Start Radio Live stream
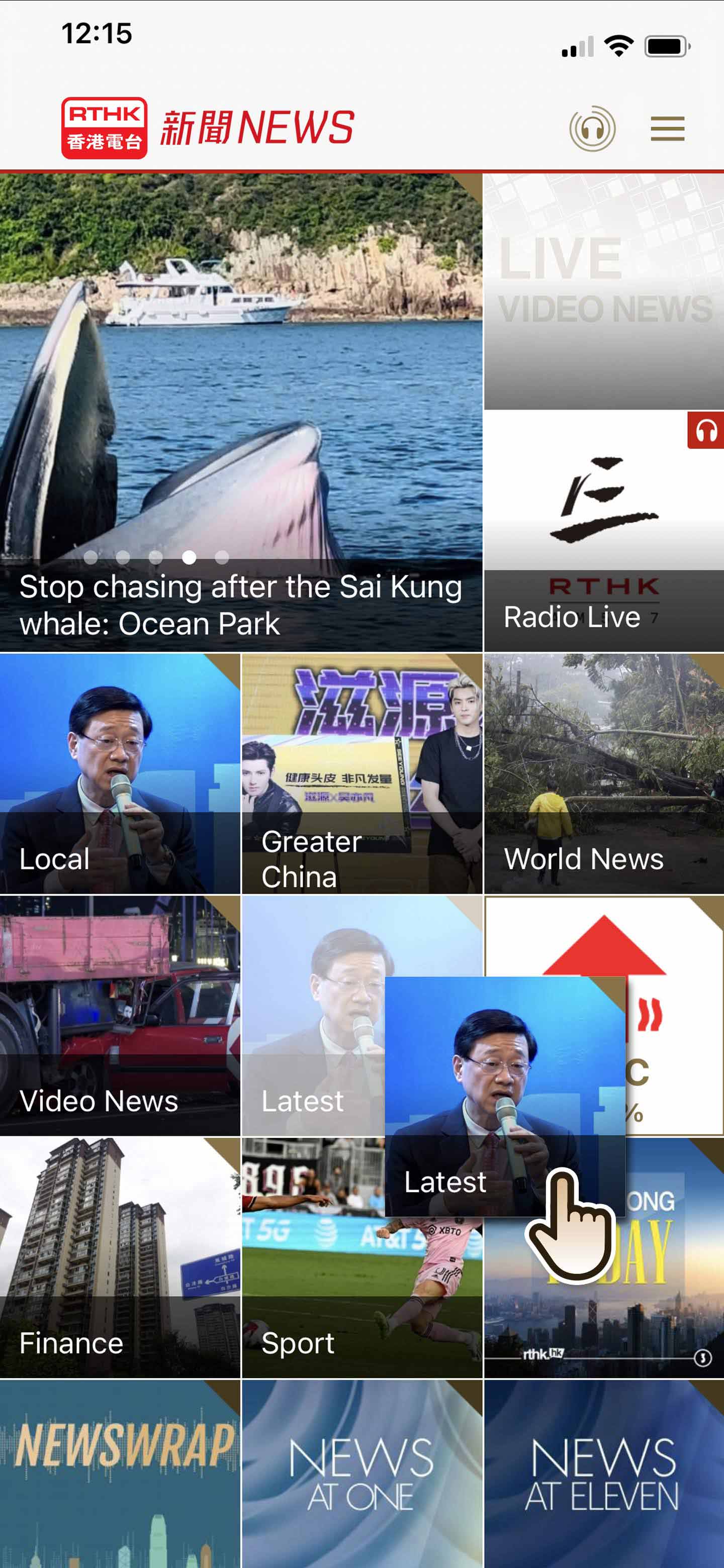 coord(603,531)
